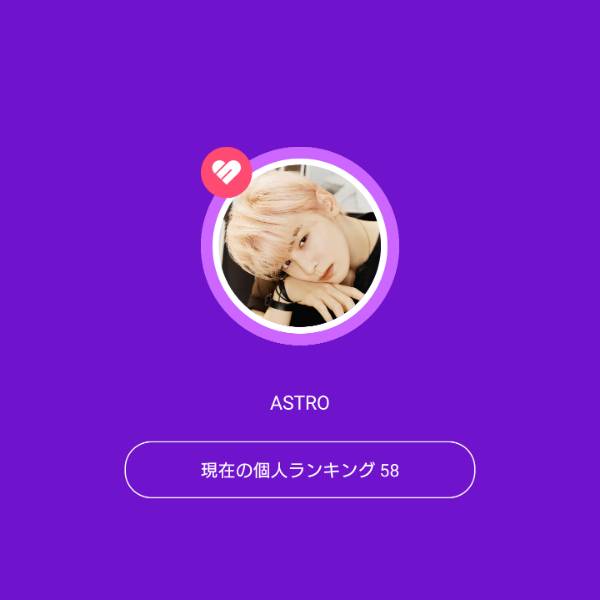Screen dimensions: 600x600
Task: Tap the pink heart badge icon
Action: coord(225,172)
